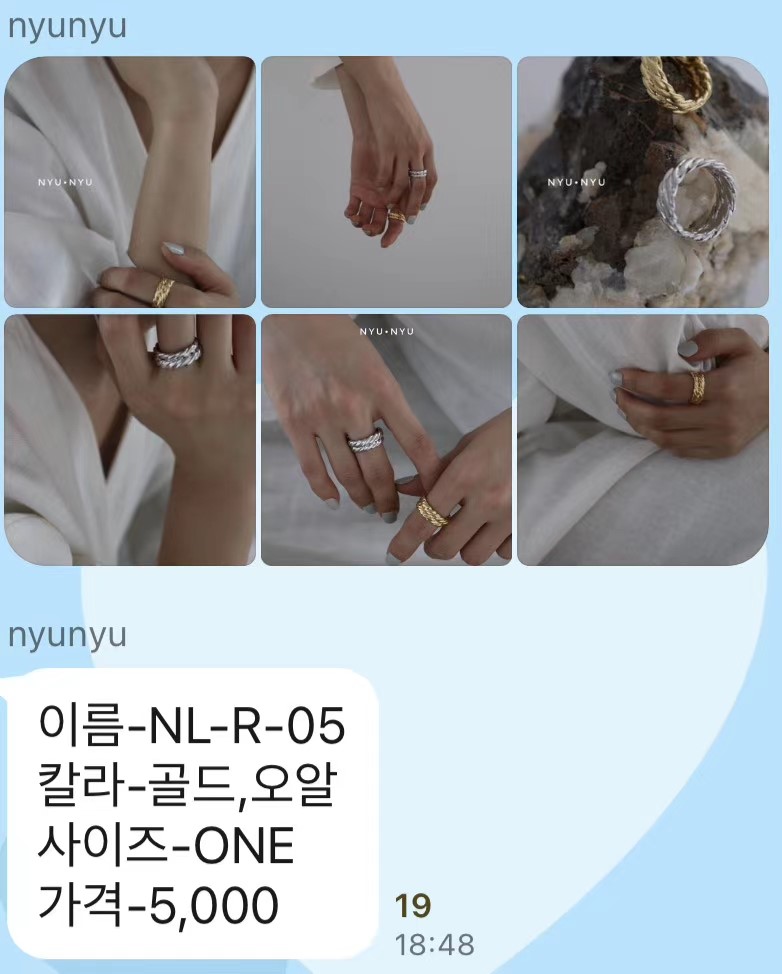
Task: Open the photo of hand gripping white fabric
Action: (x=642, y=440)
